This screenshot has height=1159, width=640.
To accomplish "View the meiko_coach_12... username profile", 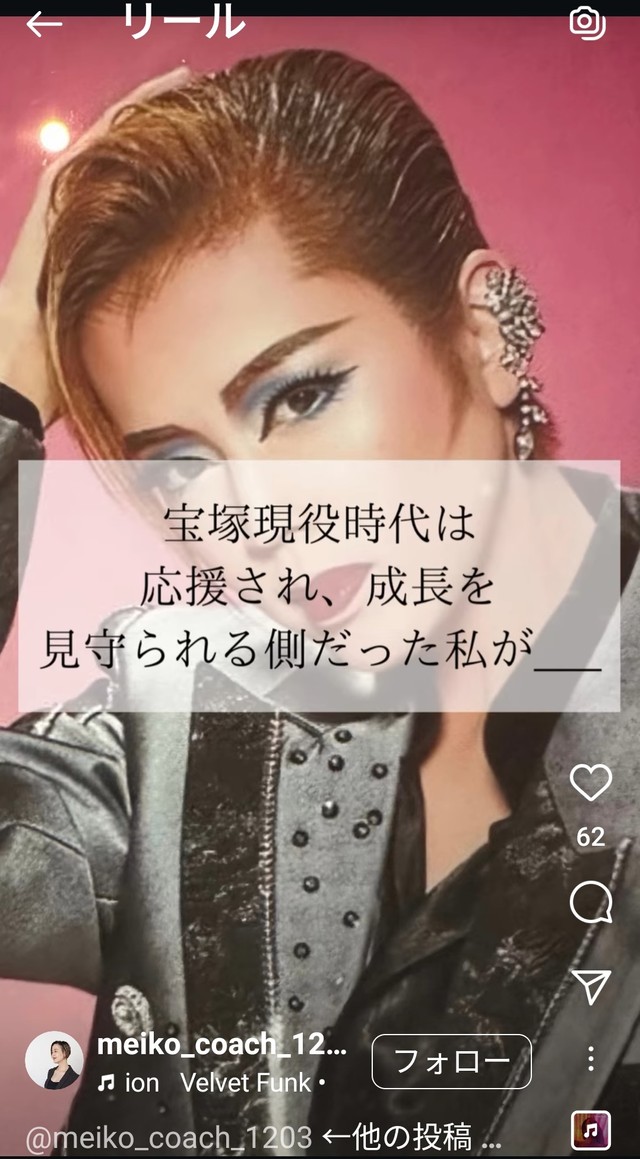I will (x=222, y=1046).
